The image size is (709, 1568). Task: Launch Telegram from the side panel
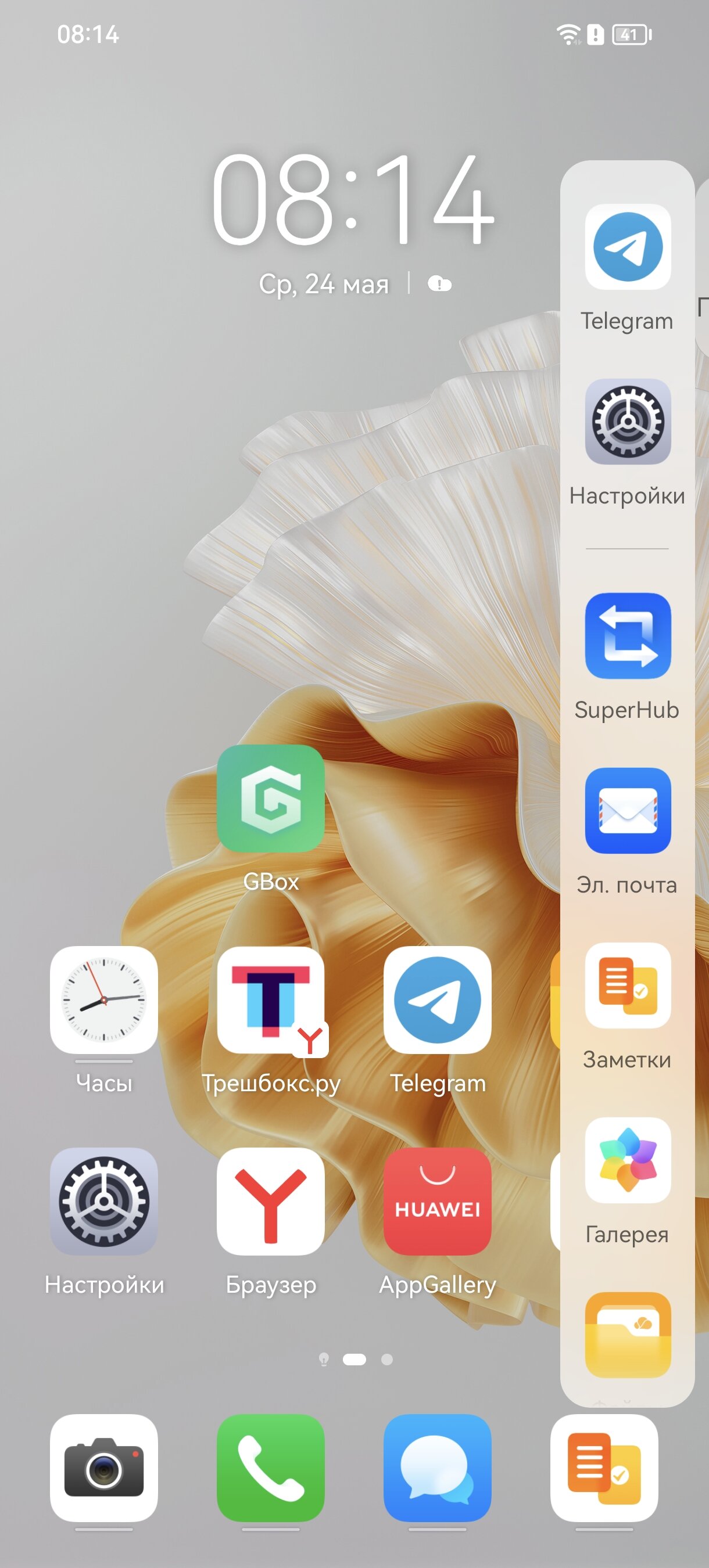tap(628, 246)
